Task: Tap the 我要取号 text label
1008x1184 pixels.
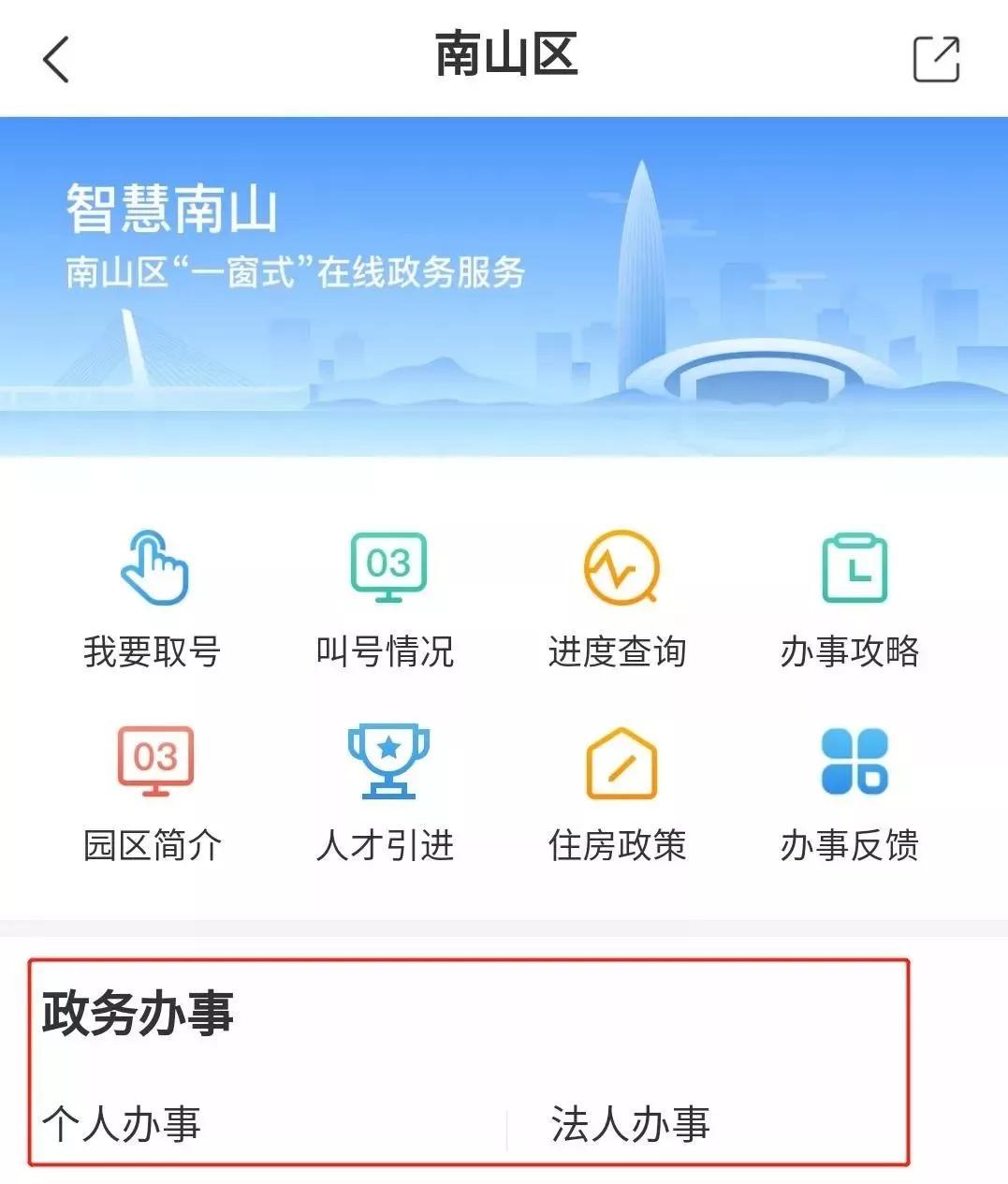Action: pos(154,650)
